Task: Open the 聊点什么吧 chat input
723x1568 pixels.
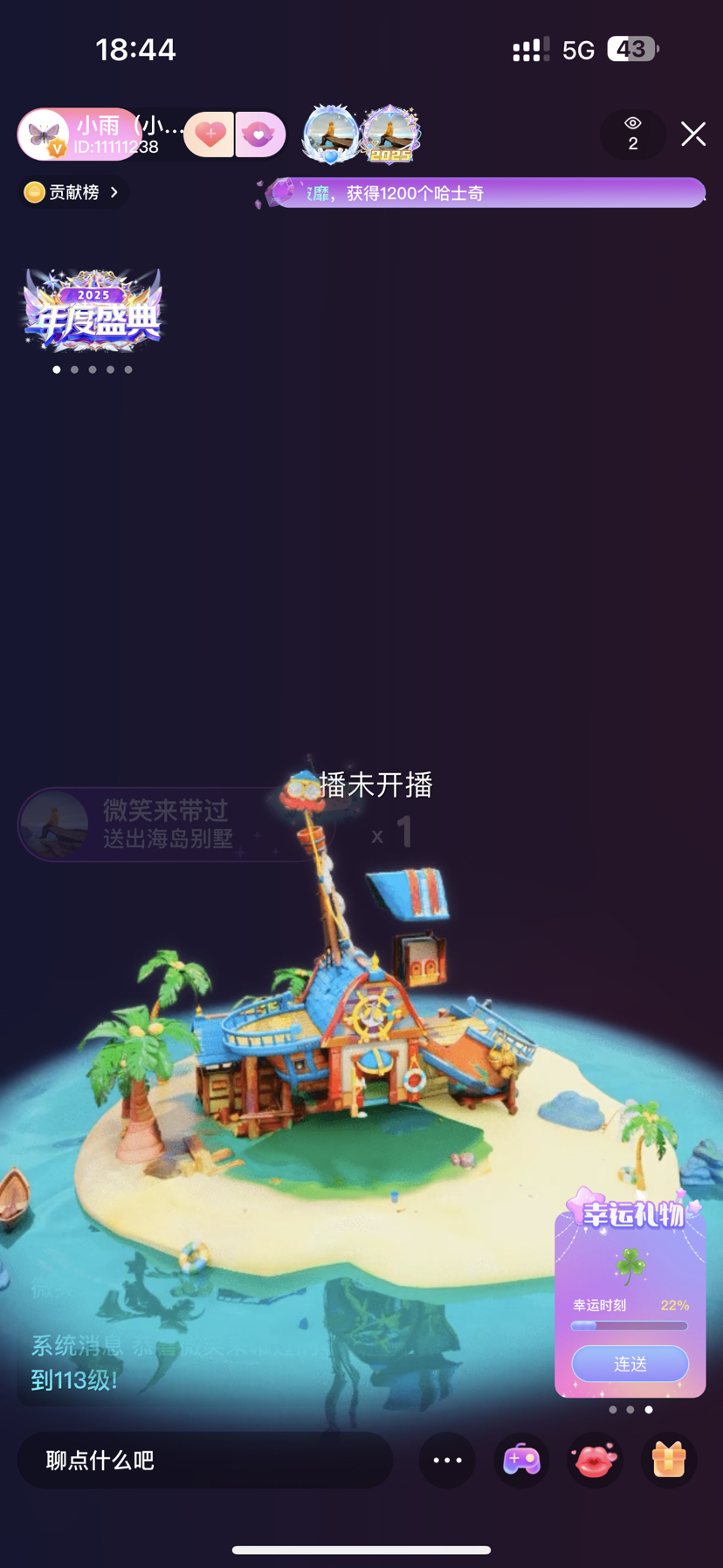Action: [205, 1461]
